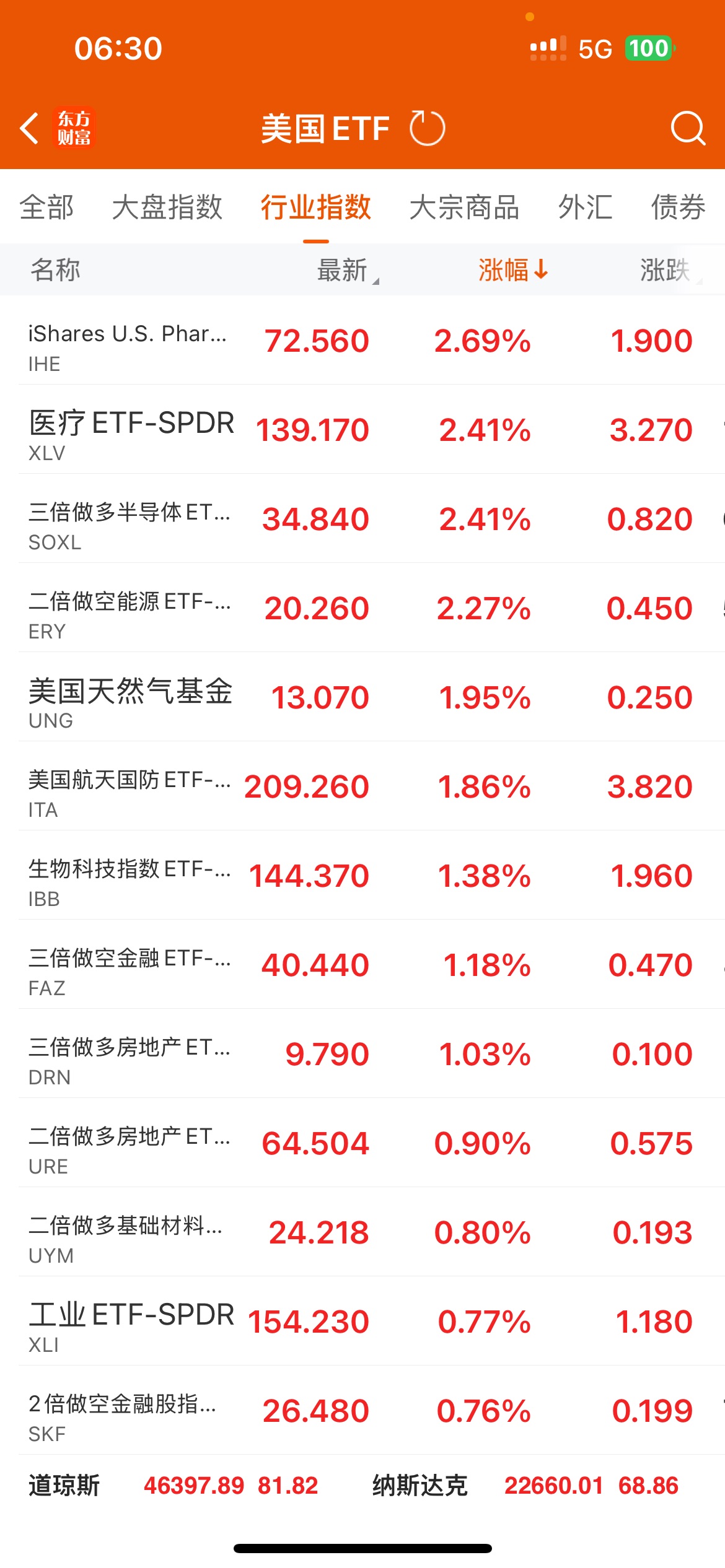Open 工业ETF-SPDR XLI details
The height and width of the screenshot is (1568, 725).
tap(362, 1322)
